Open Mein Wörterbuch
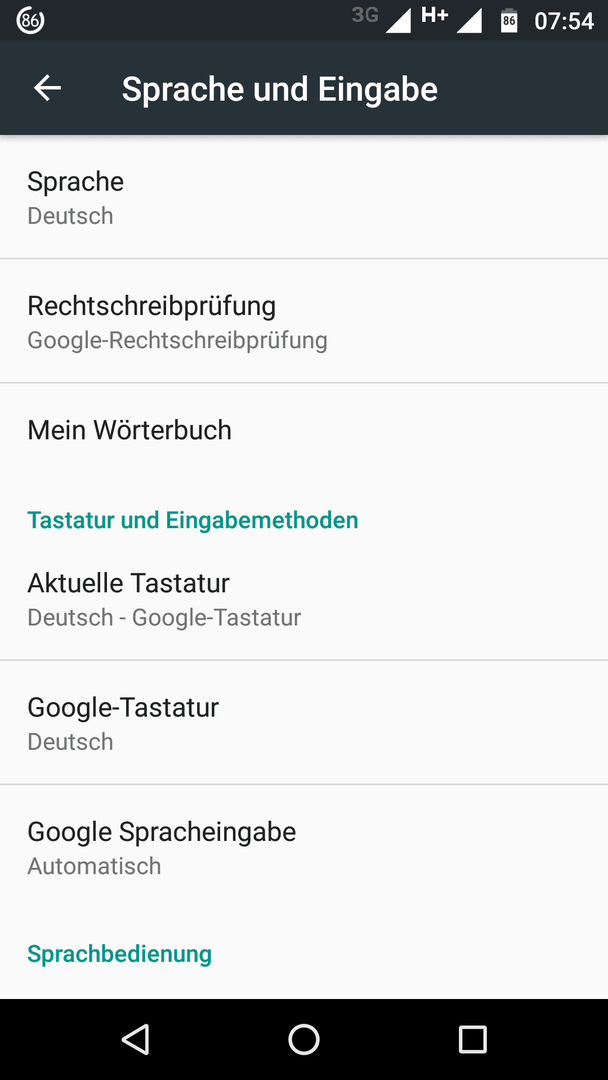Screen dimensions: 608x1080 304,430
